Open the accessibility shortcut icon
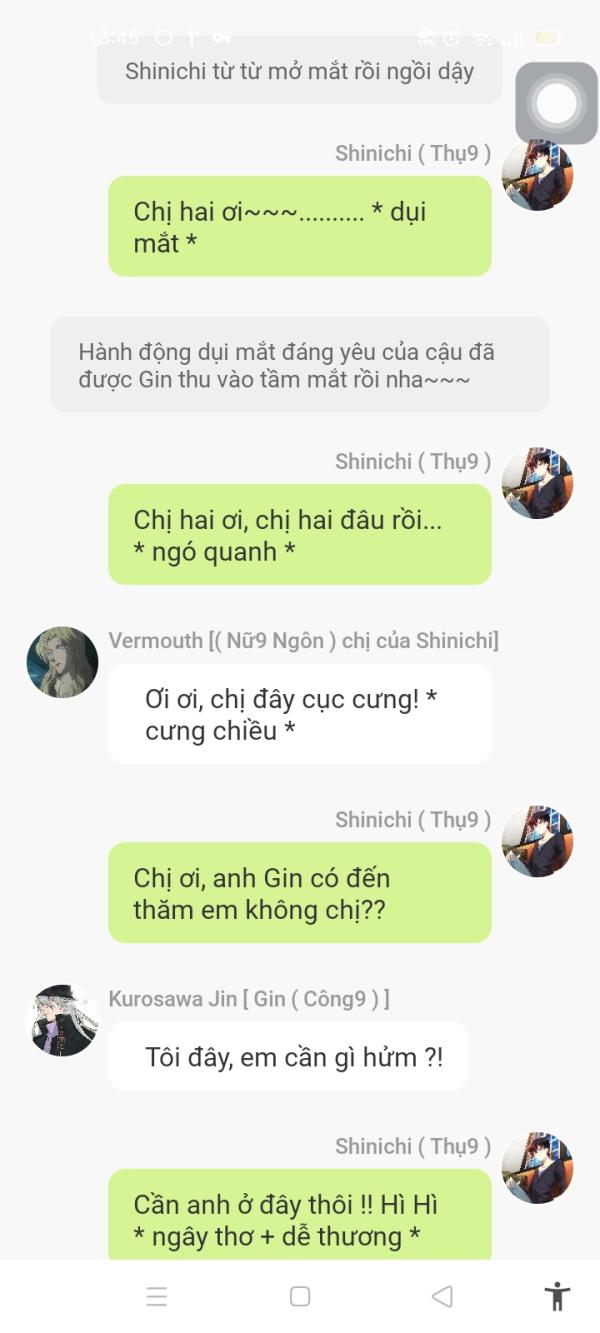 point(557,1296)
